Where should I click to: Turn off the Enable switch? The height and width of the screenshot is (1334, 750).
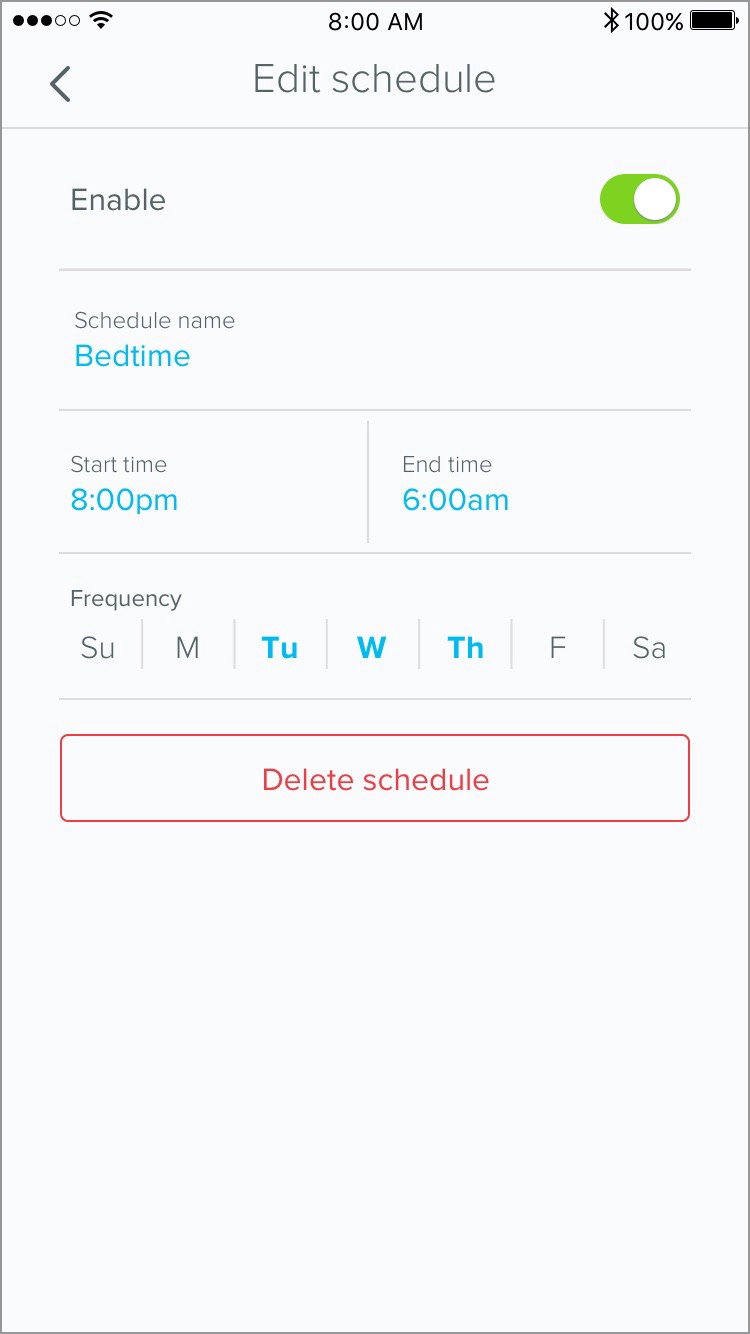click(x=640, y=199)
